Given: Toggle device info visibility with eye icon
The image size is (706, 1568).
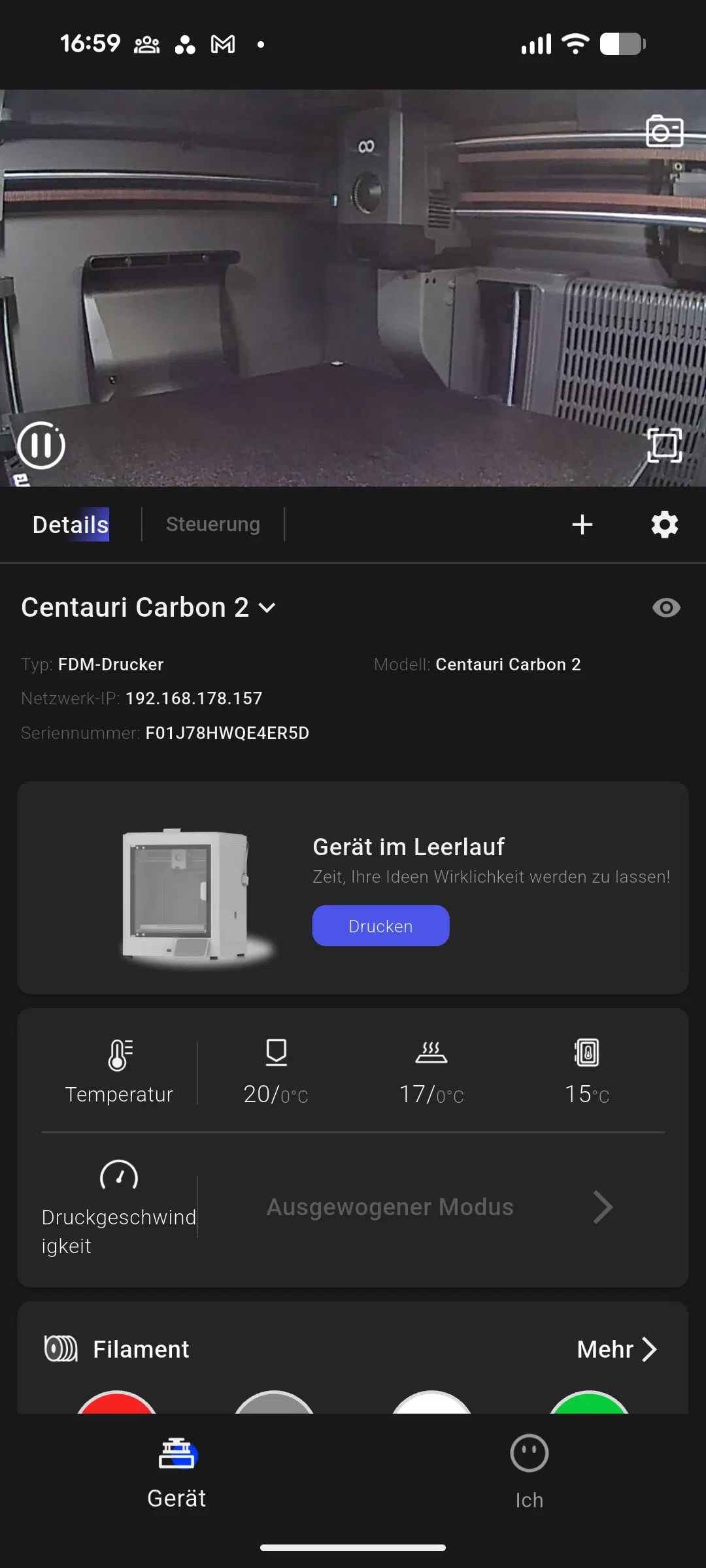Looking at the screenshot, I should pyautogui.click(x=666, y=608).
